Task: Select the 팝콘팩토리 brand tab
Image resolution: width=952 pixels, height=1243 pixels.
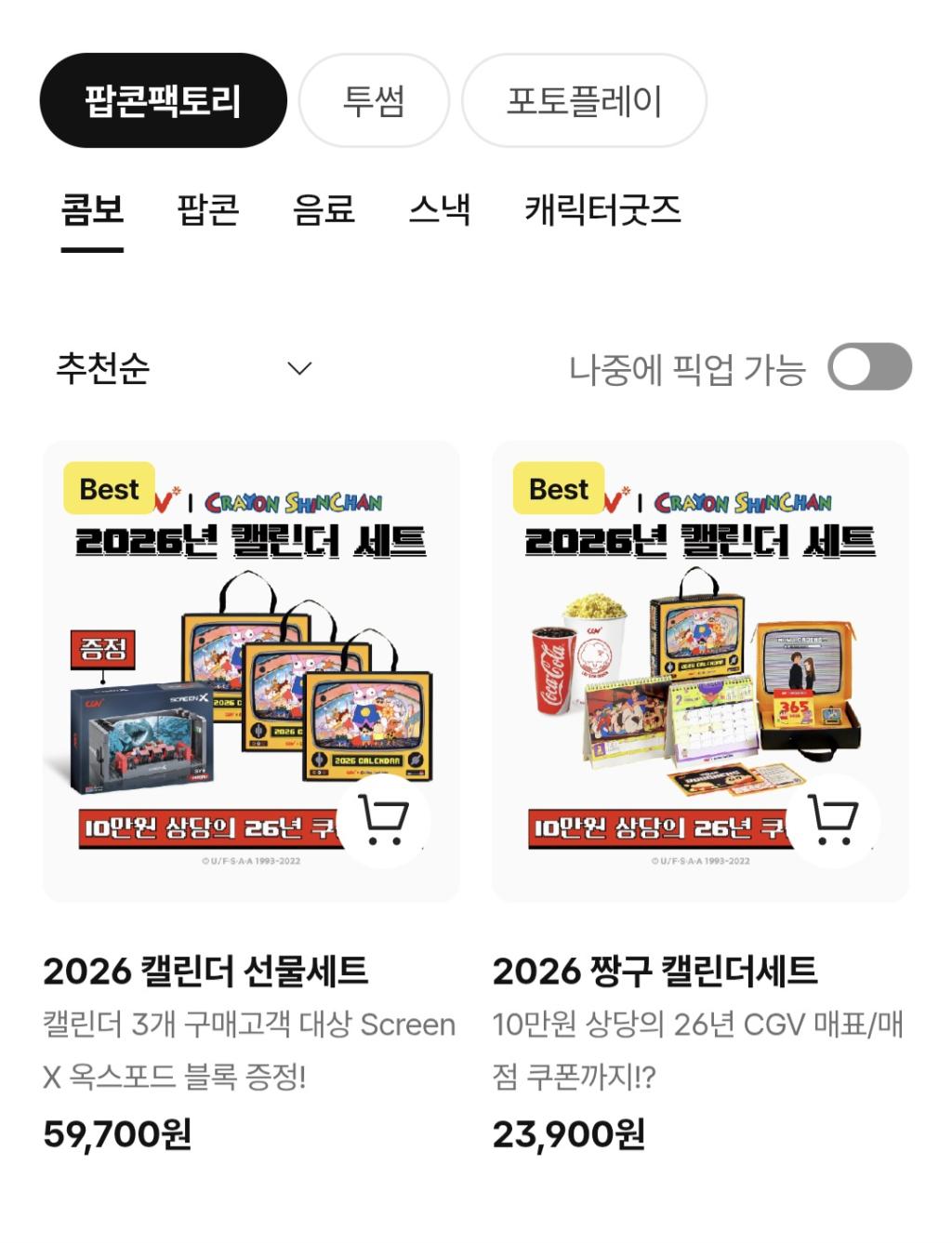Action: click(163, 101)
